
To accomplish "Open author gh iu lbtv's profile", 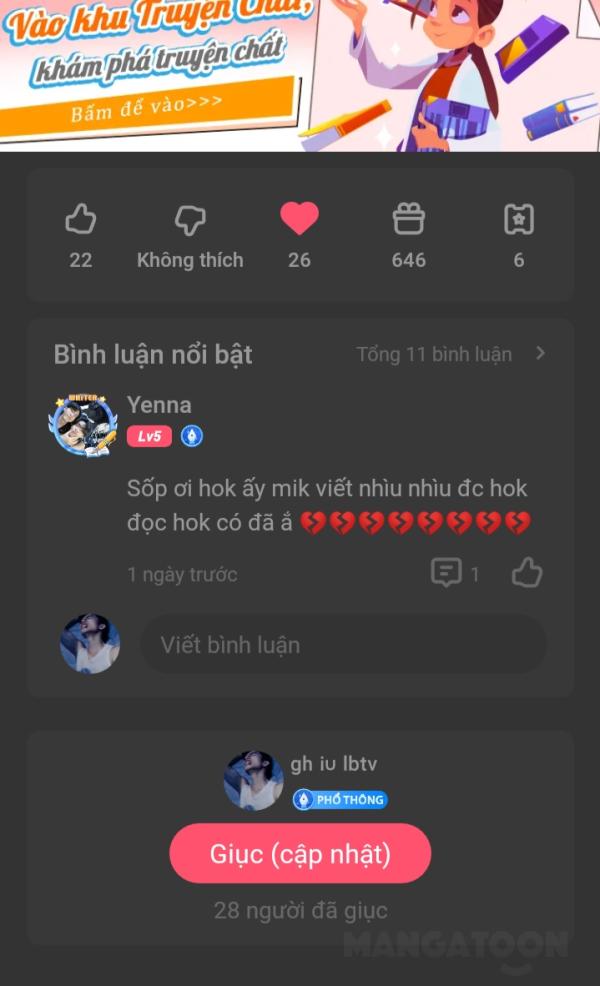I will [x=254, y=780].
